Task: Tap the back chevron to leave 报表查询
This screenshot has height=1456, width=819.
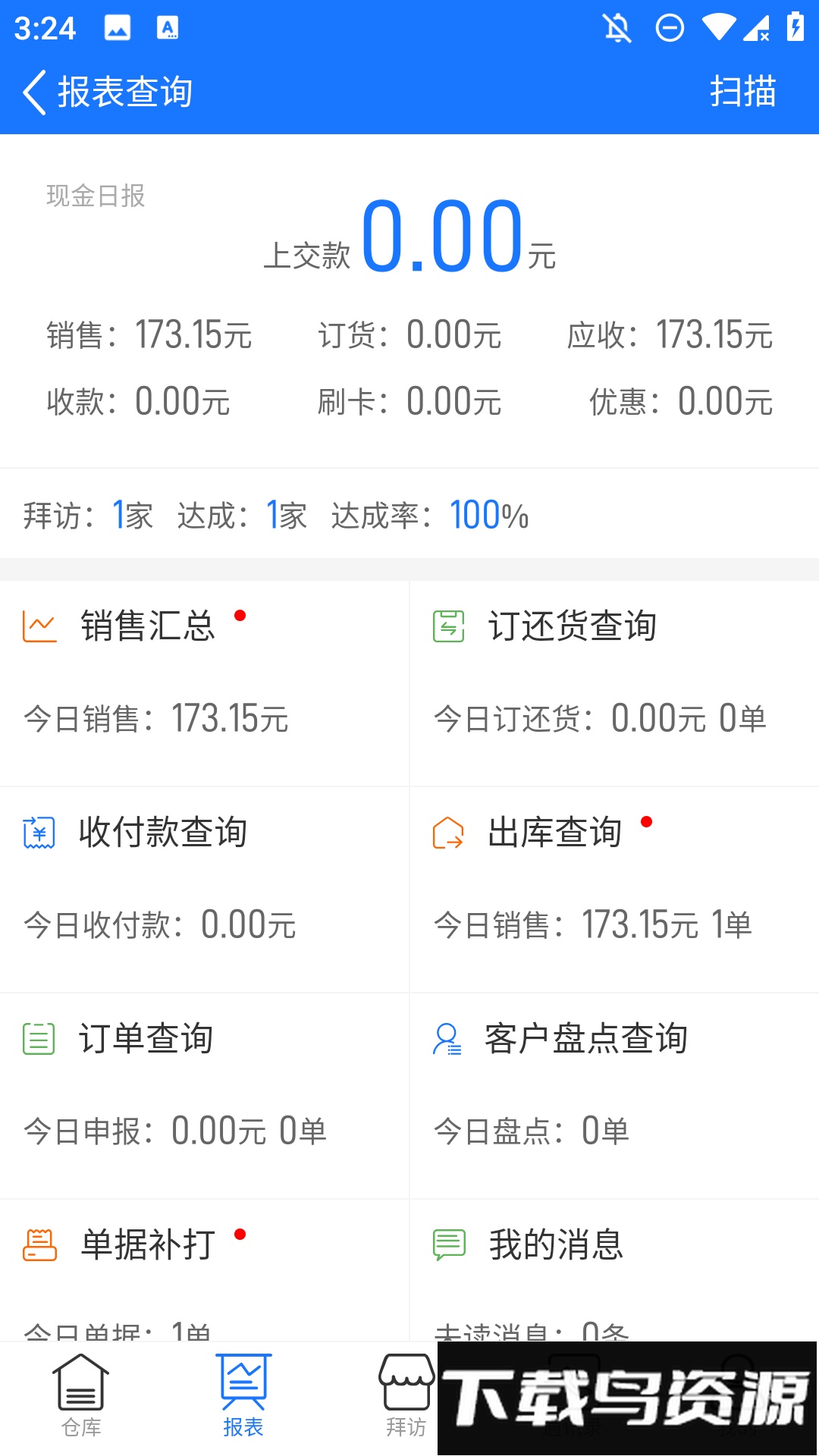Action: tap(34, 91)
